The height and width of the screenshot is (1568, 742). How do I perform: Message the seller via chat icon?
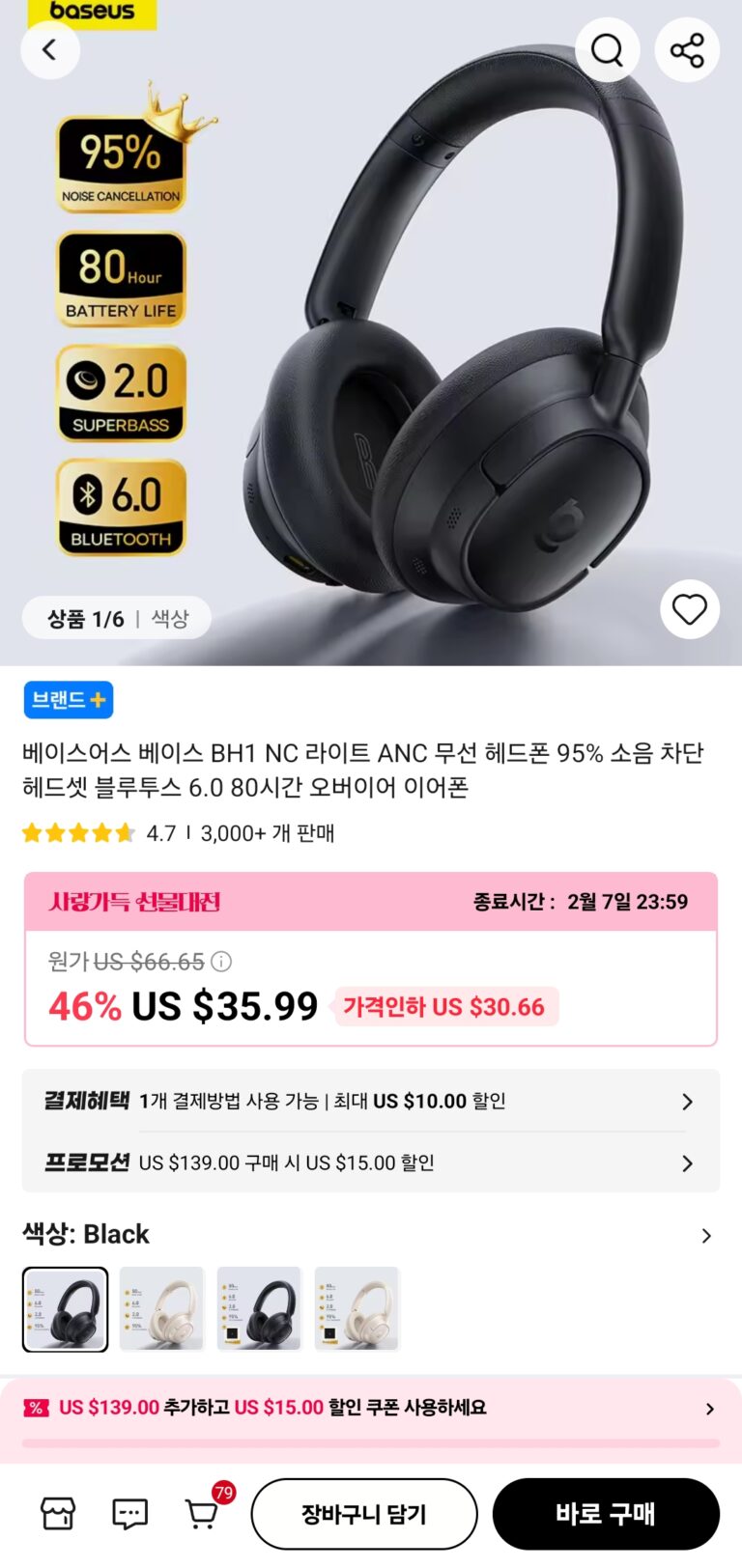129,1514
